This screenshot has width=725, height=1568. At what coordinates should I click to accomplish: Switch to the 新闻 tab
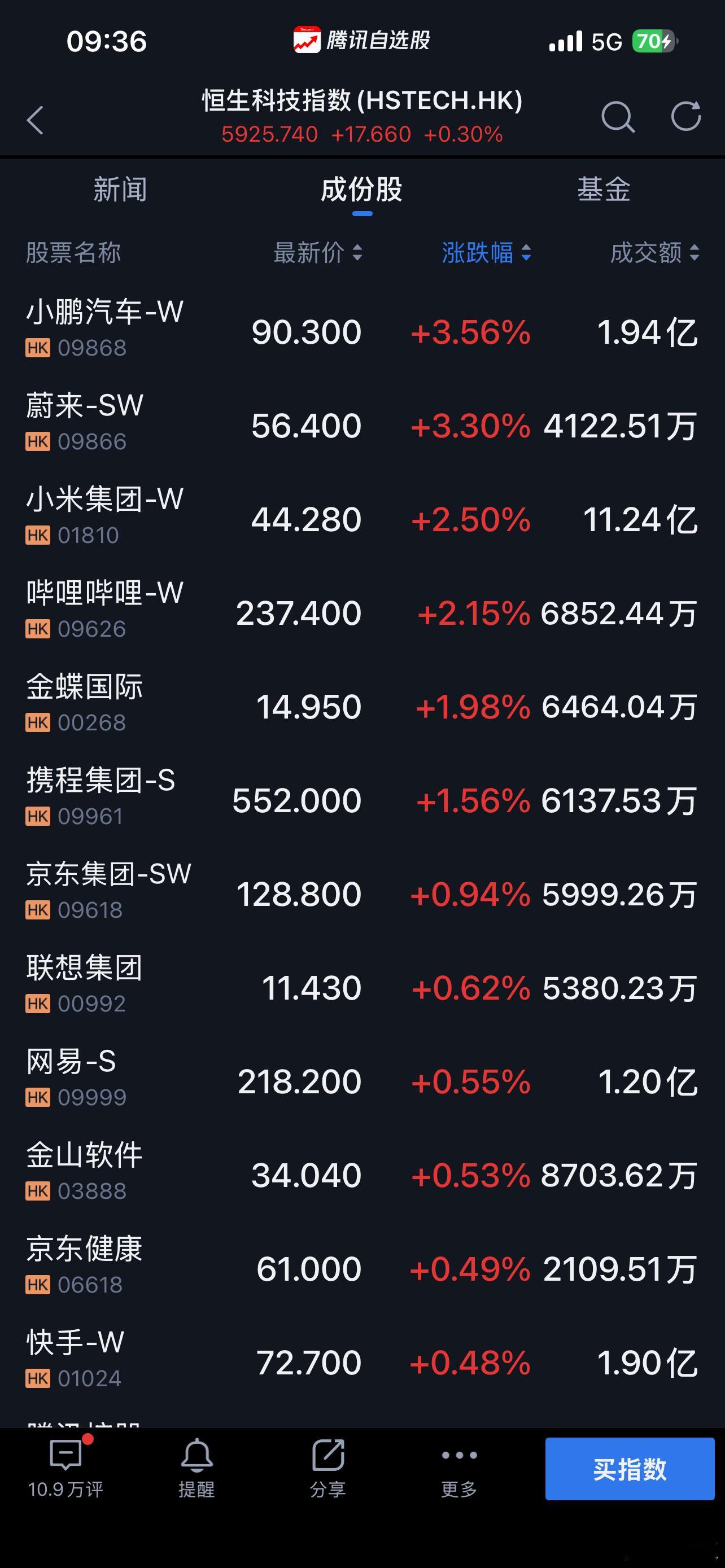pos(119,189)
